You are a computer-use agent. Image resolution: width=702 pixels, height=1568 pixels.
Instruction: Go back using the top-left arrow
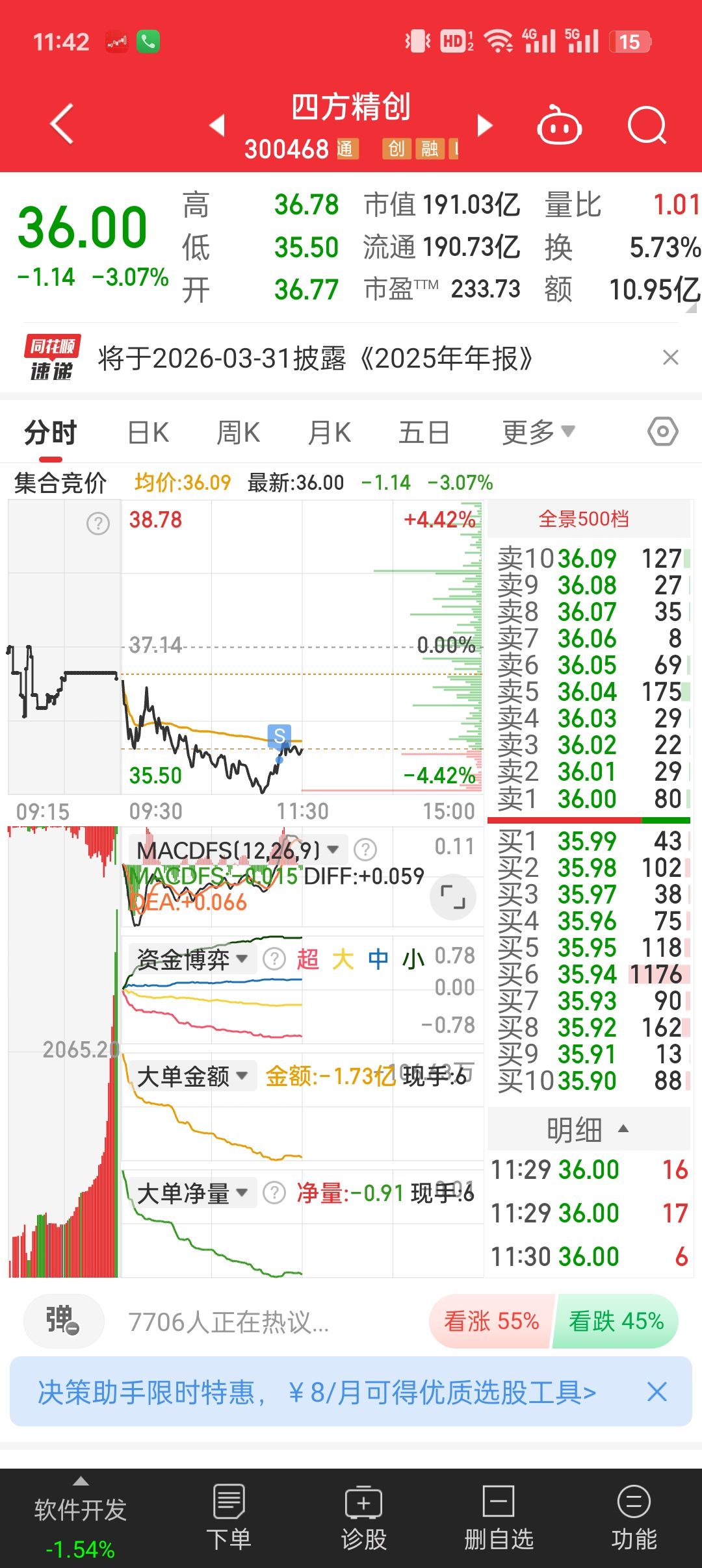pyautogui.click(x=62, y=123)
